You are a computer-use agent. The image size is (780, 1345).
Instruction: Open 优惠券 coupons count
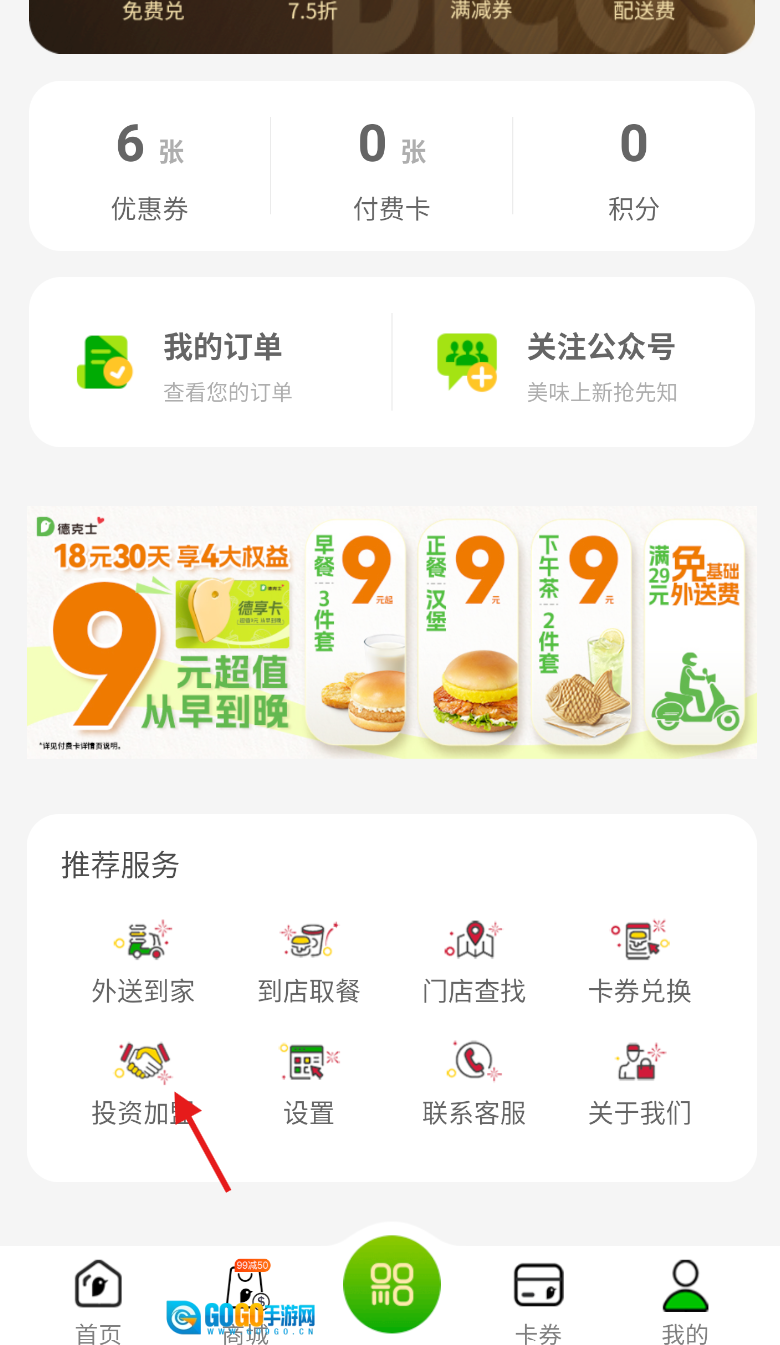click(149, 168)
